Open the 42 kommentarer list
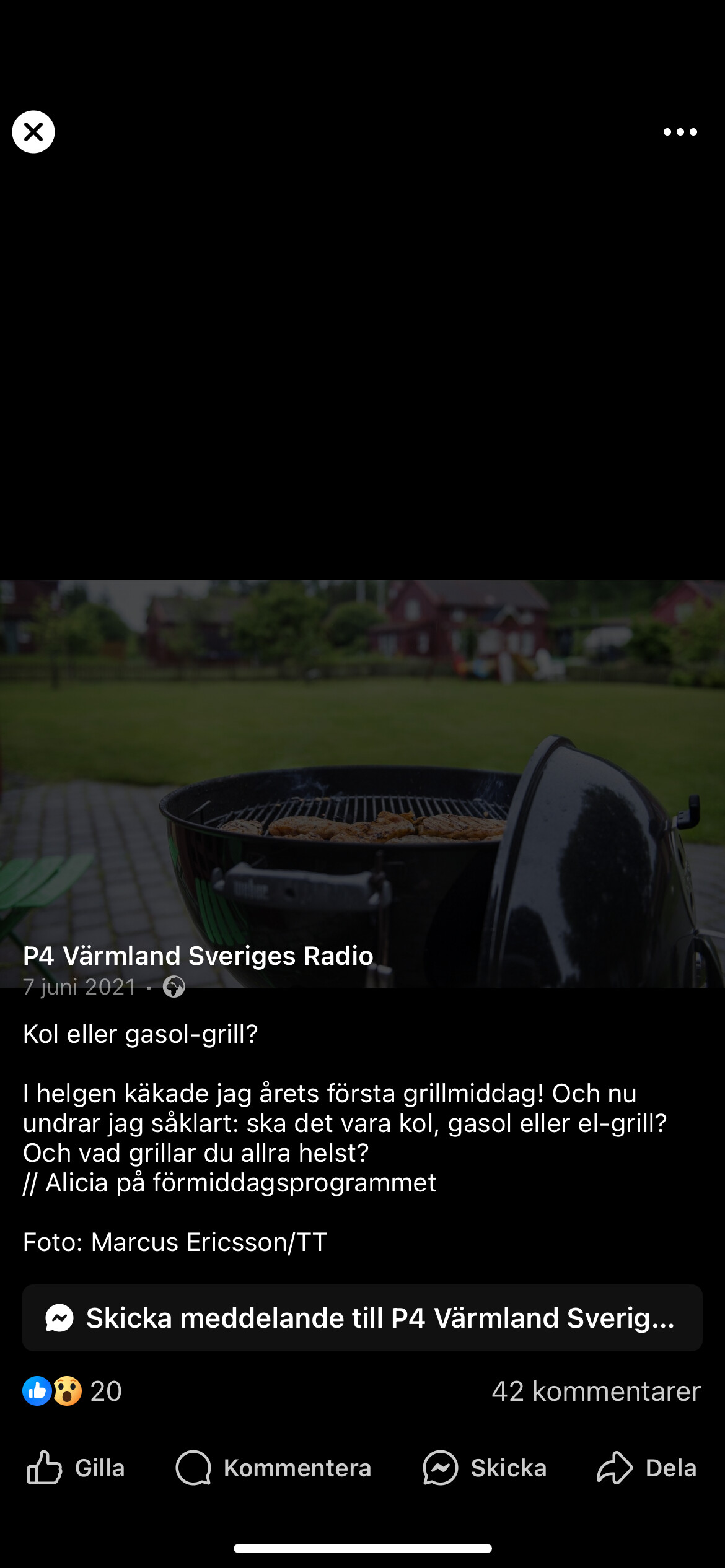Viewport: 725px width, 1568px height. [x=596, y=1392]
